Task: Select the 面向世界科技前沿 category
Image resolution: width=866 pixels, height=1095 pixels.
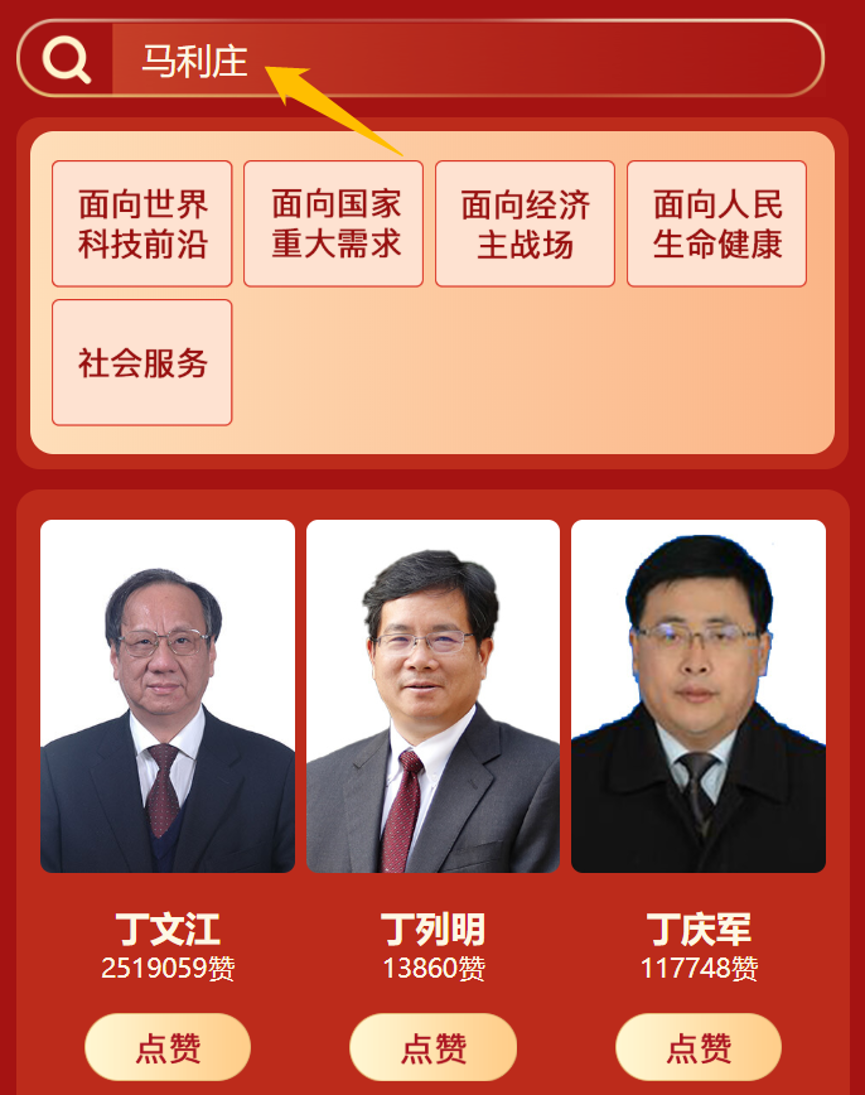Action: (x=142, y=224)
